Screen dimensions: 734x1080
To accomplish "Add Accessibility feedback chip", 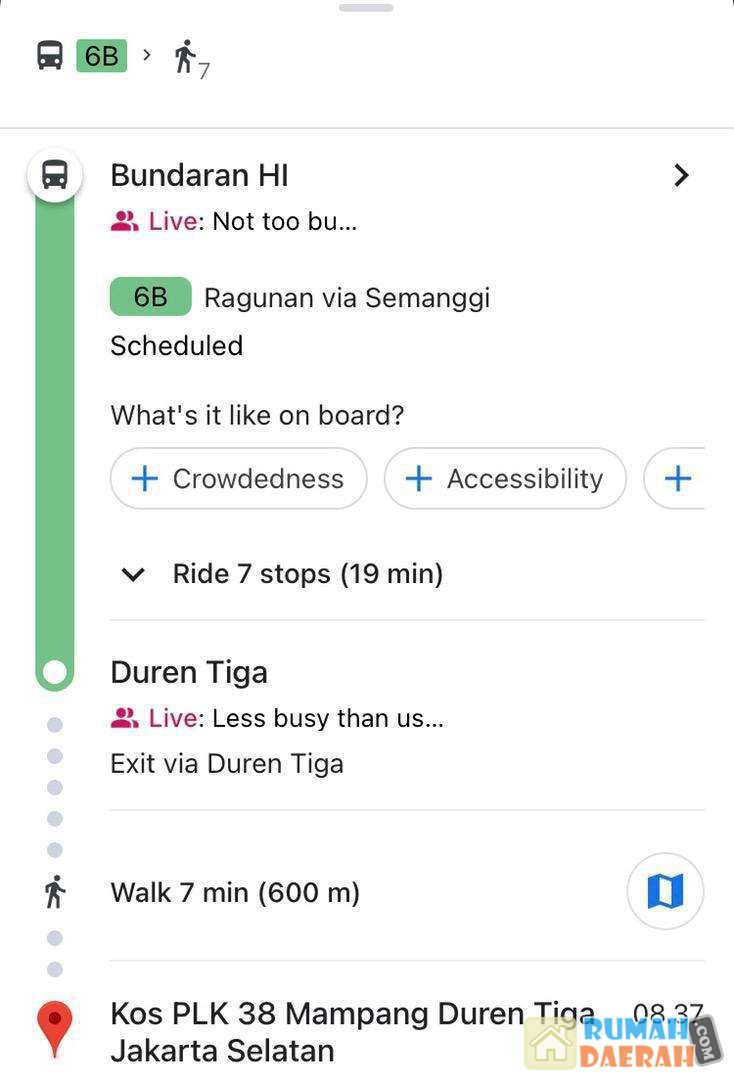I will [x=505, y=479].
